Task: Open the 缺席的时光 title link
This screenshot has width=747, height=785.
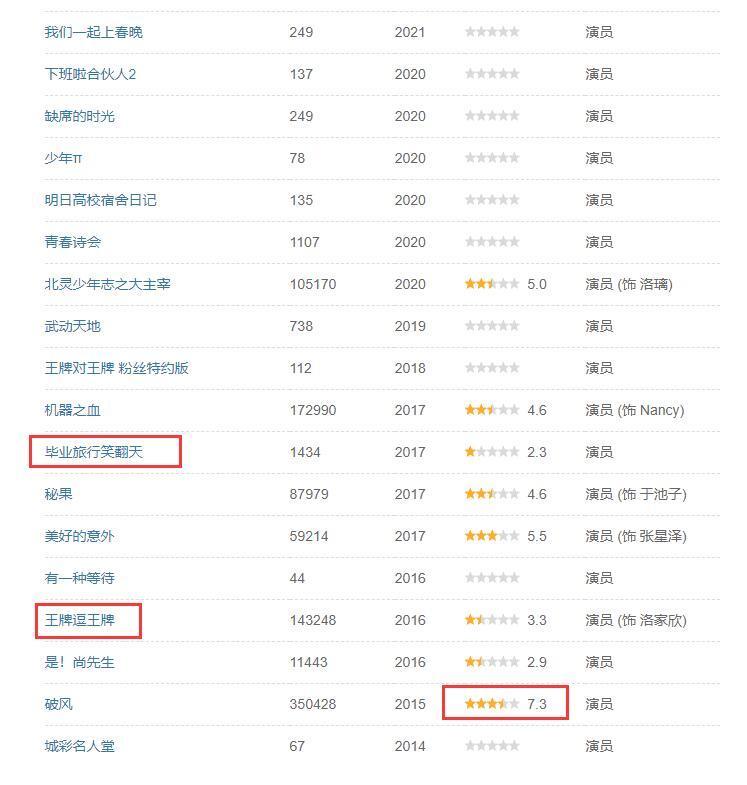Action: coord(79,116)
